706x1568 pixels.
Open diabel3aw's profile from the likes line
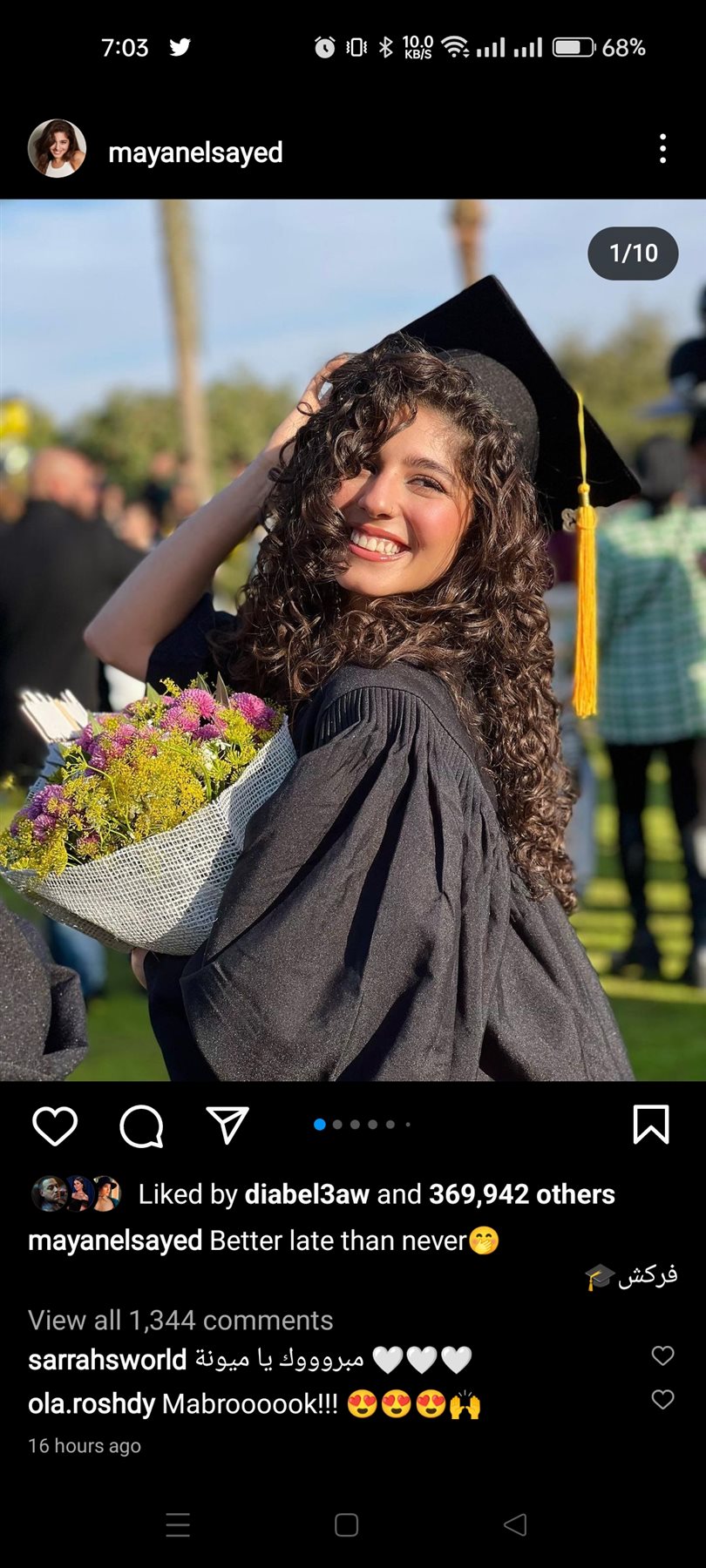coord(307,1194)
